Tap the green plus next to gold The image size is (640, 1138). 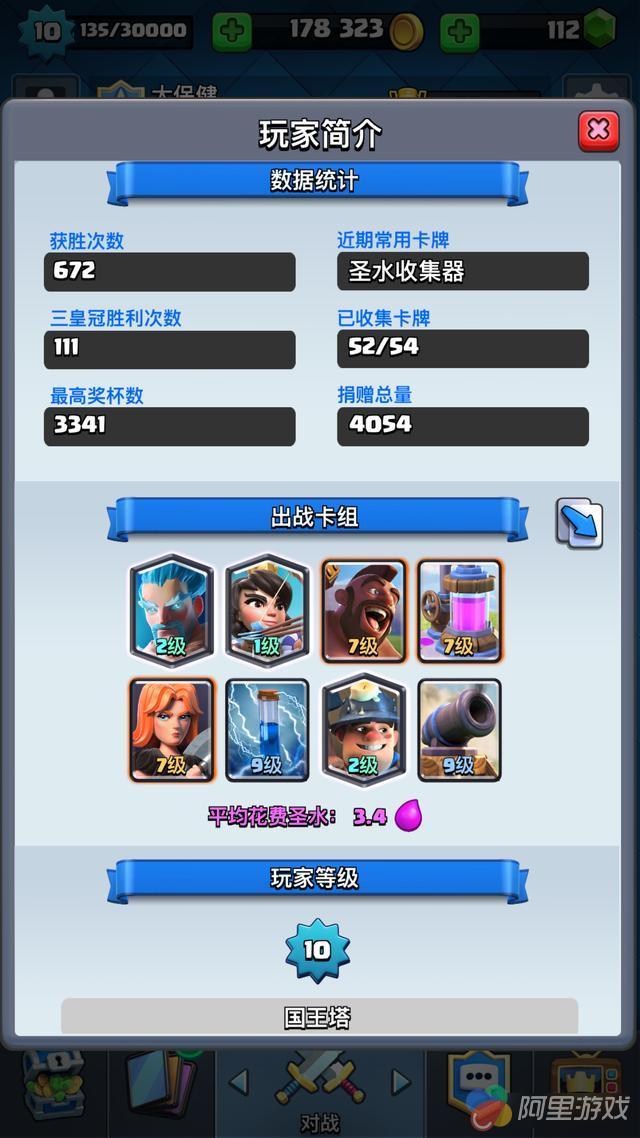pyautogui.click(x=232, y=32)
